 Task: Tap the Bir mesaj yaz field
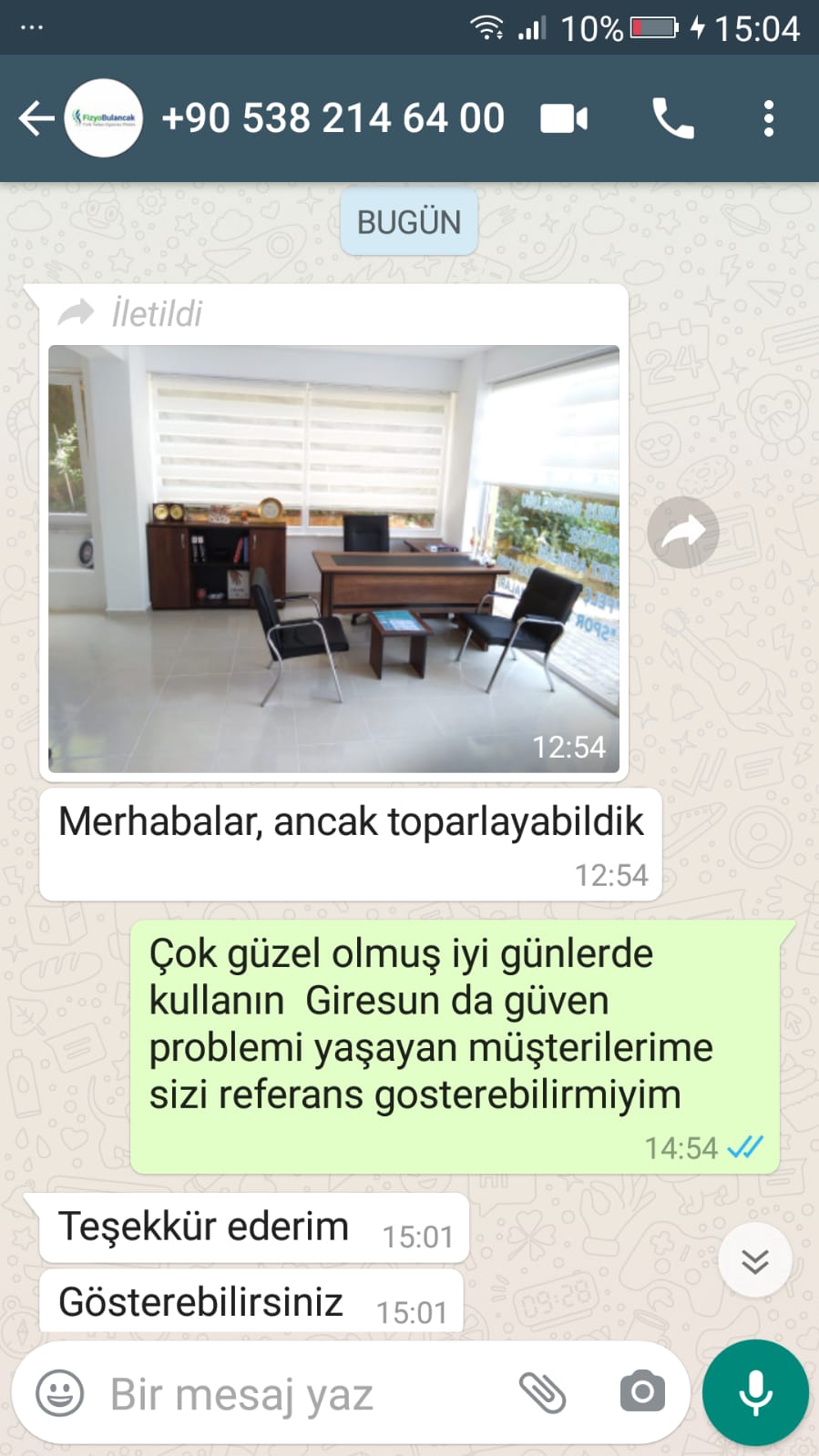coord(301,1393)
